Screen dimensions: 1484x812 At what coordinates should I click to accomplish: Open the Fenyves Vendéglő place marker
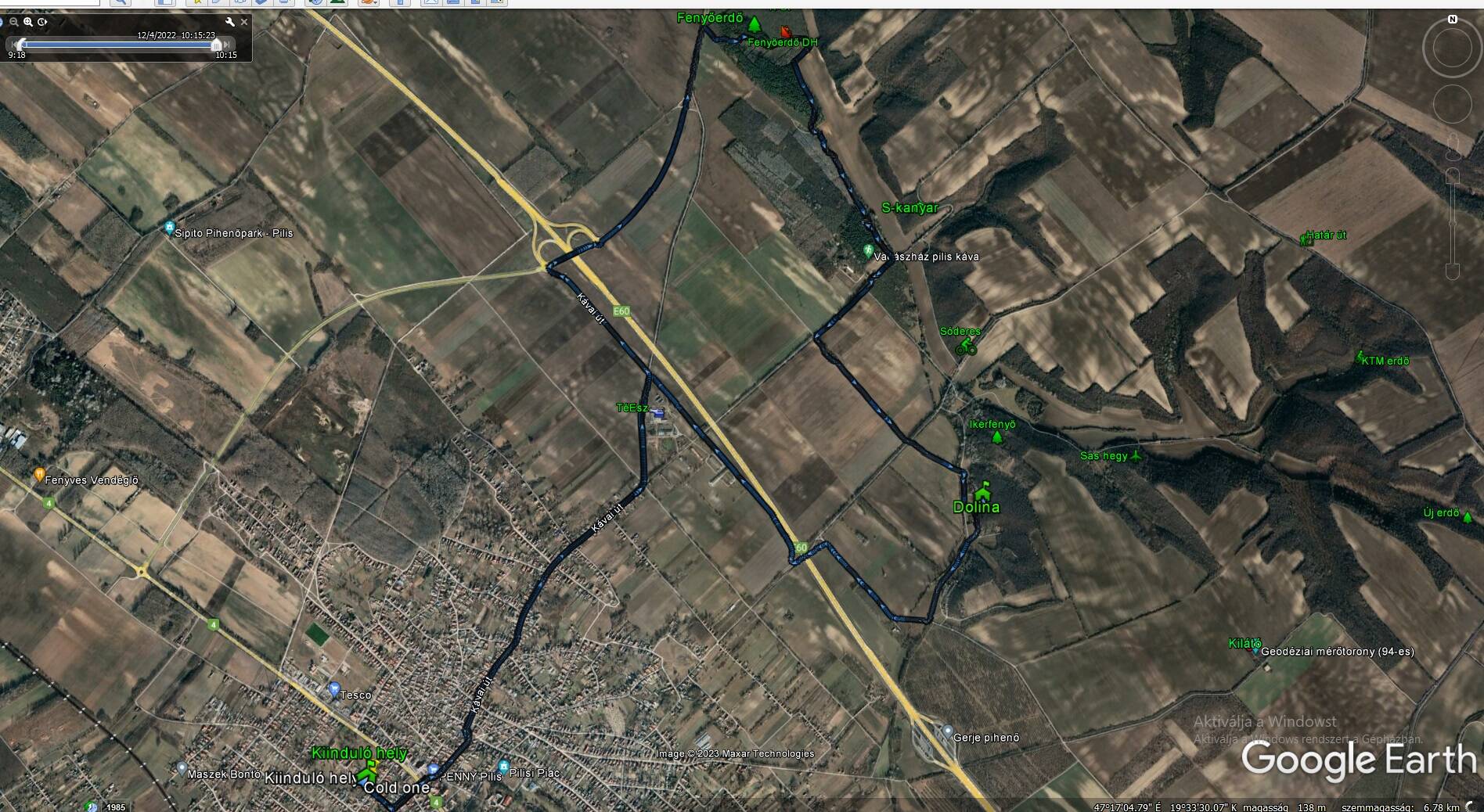click(39, 474)
